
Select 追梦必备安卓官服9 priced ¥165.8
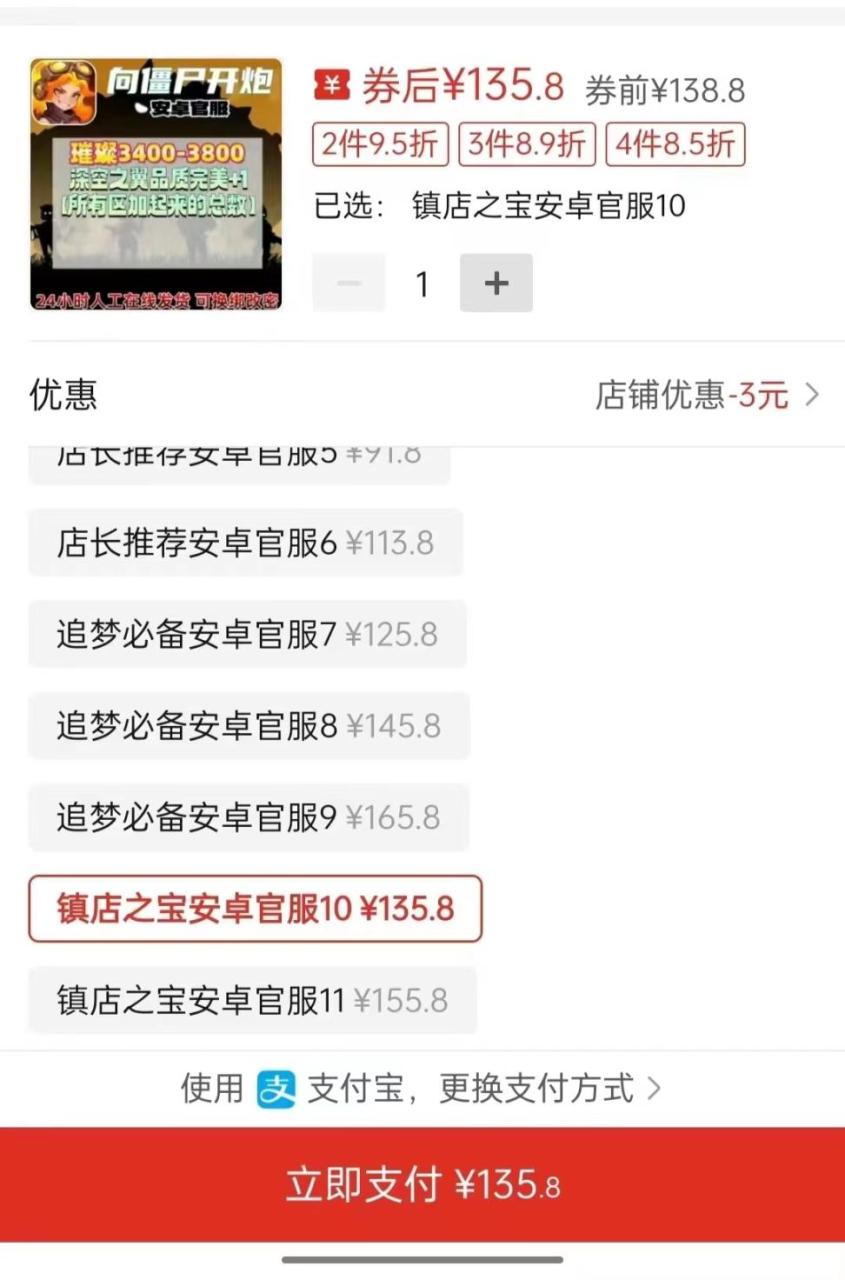[248, 817]
